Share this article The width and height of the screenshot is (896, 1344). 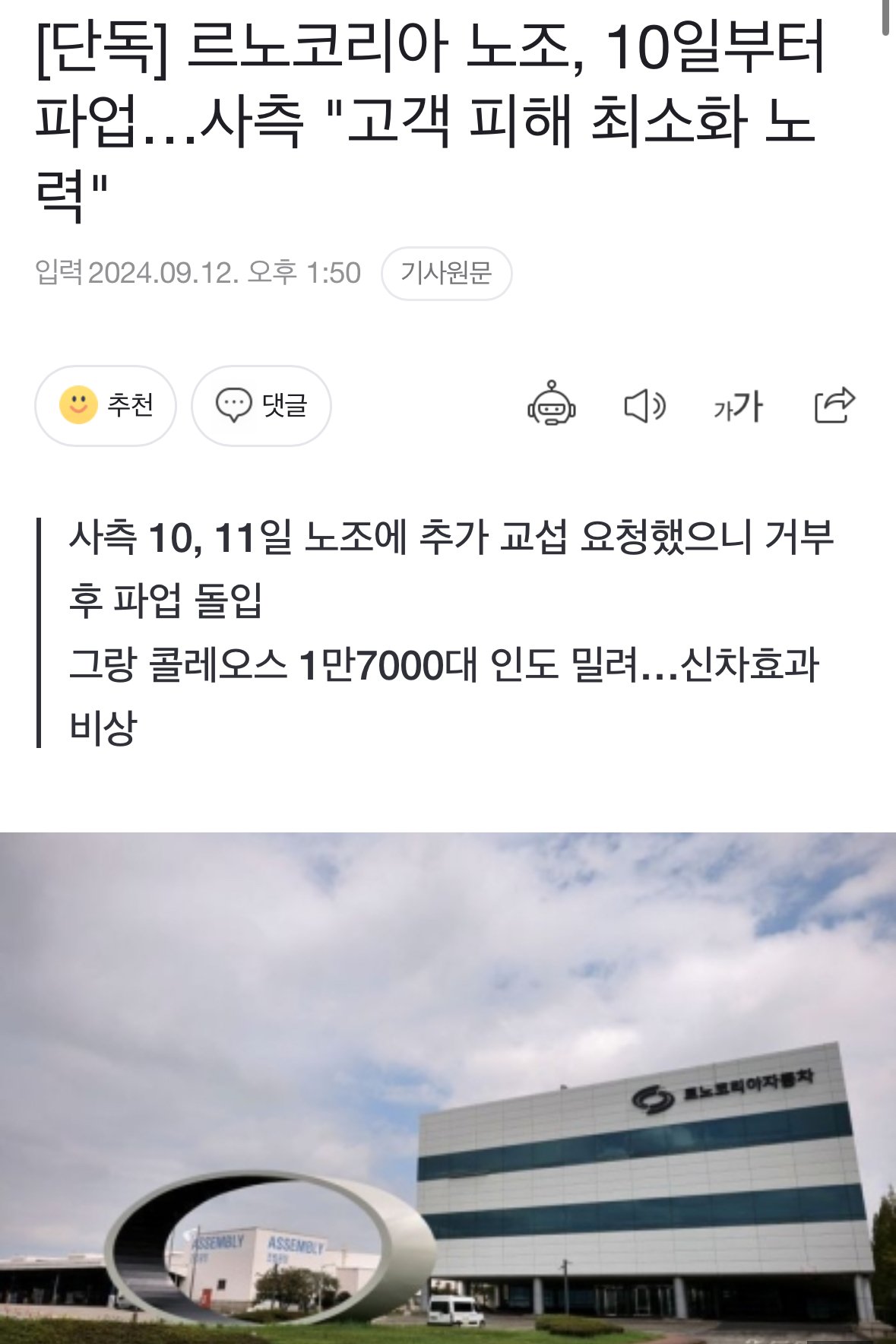(x=834, y=405)
